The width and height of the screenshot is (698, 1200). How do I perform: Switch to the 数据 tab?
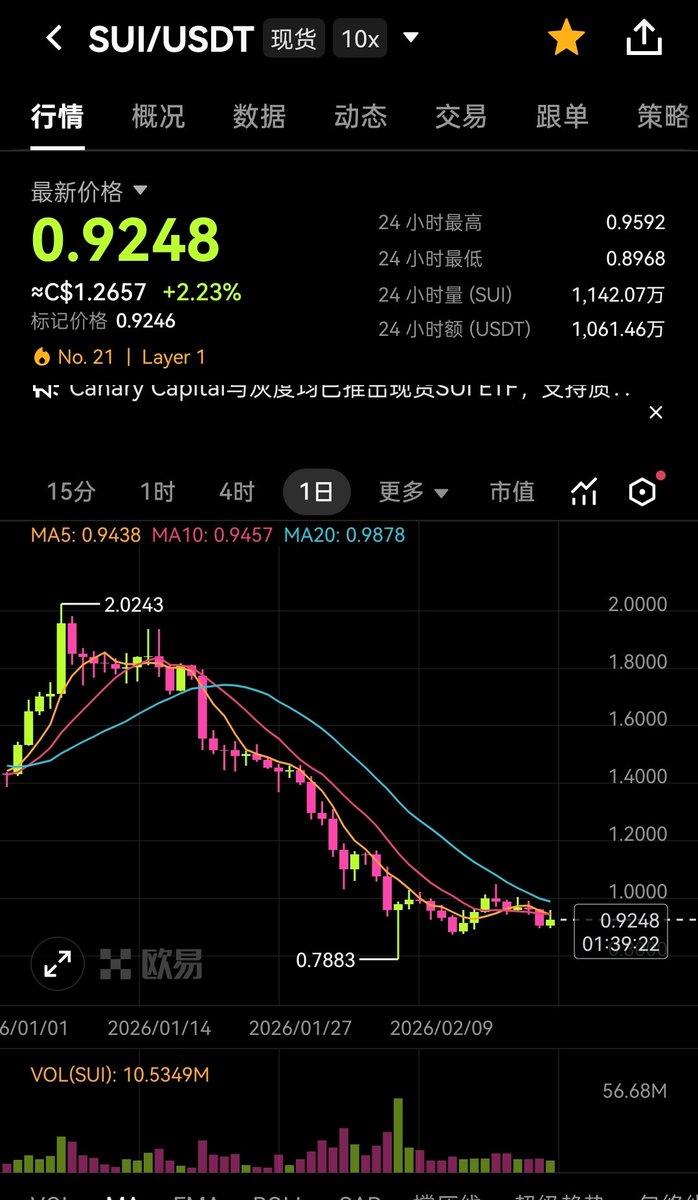pos(259,116)
